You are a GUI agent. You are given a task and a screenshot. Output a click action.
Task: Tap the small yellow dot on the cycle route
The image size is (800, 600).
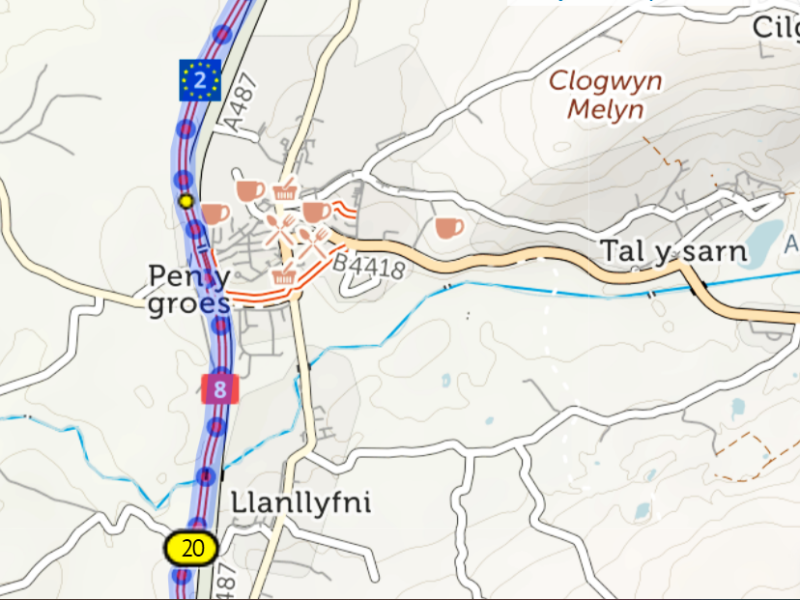click(185, 201)
